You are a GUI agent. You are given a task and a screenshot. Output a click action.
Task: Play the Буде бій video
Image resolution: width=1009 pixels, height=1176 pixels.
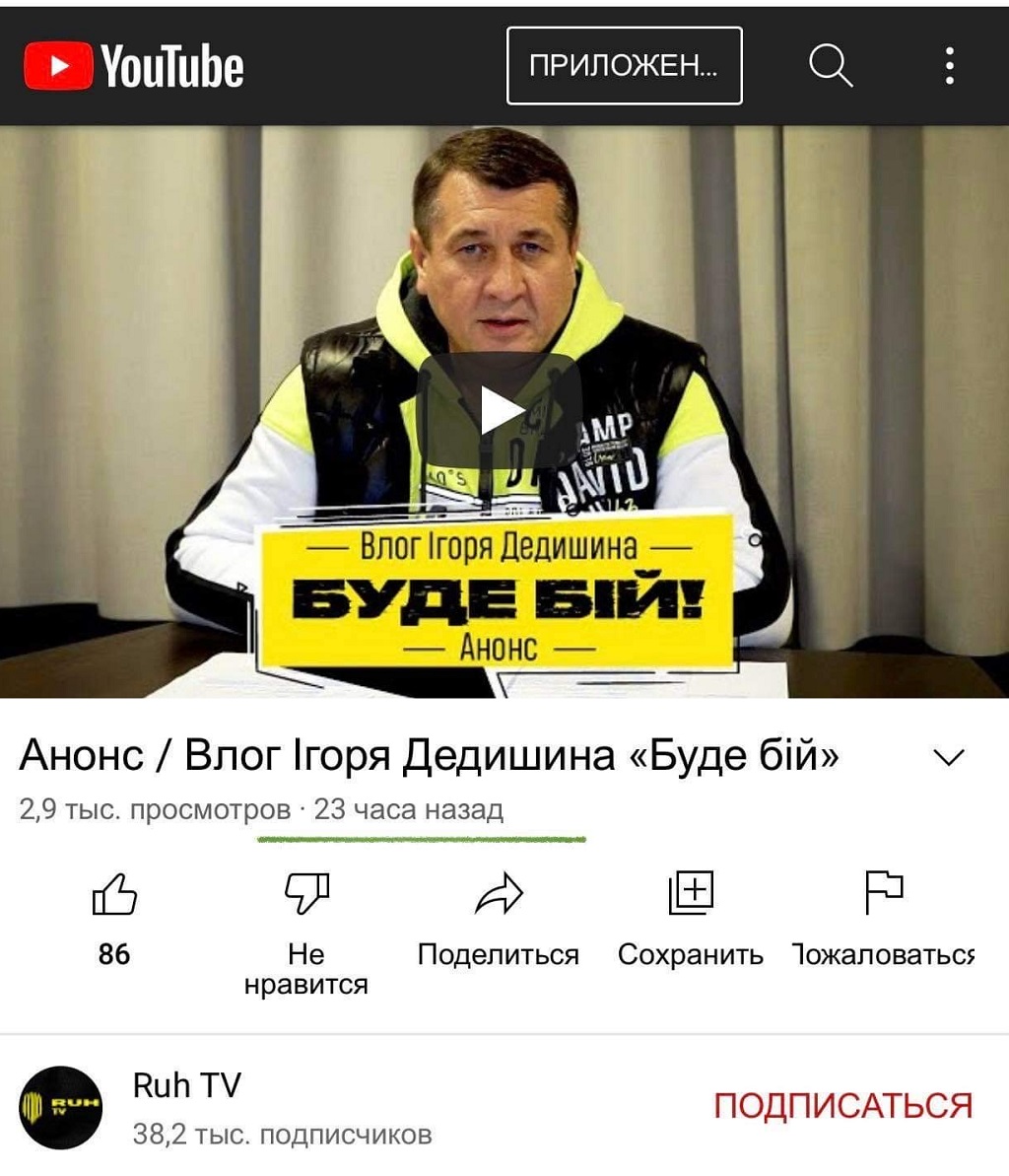502,411
